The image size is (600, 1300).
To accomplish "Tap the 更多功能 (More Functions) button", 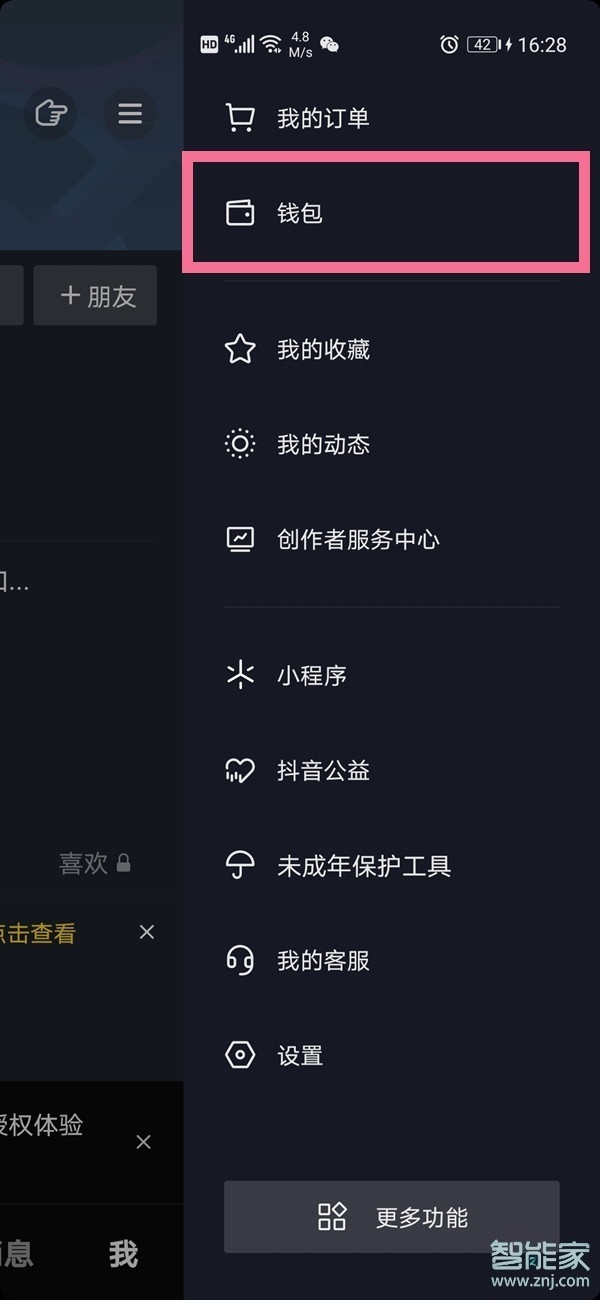I will (x=391, y=1217).
